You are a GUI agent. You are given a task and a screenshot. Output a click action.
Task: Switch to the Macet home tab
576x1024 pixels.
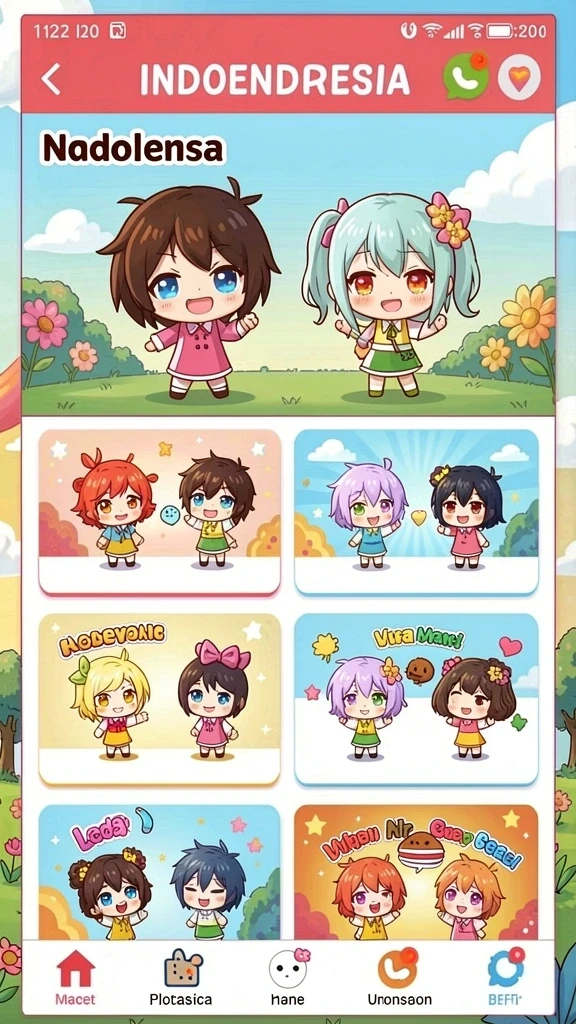(76, 978)
